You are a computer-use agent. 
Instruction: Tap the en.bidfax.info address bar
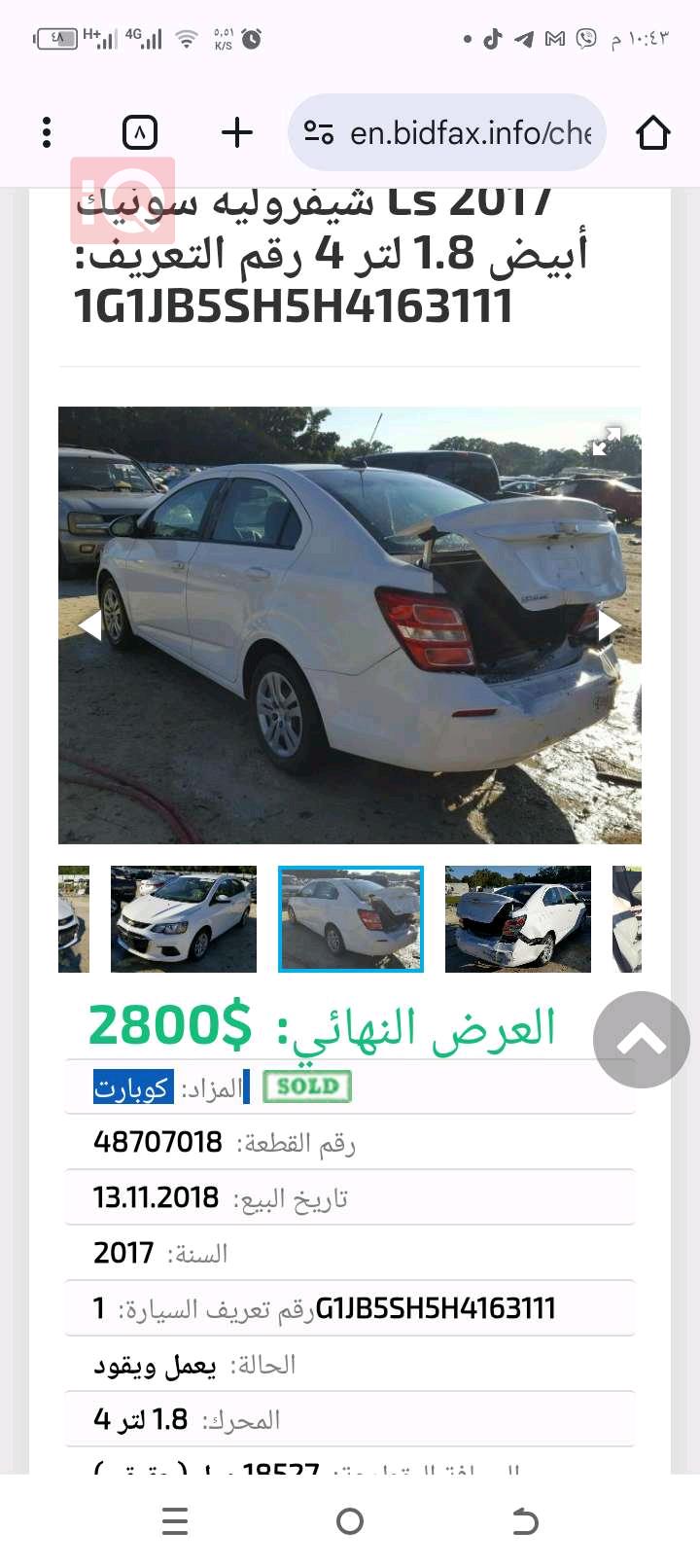[x=447, y=132]
